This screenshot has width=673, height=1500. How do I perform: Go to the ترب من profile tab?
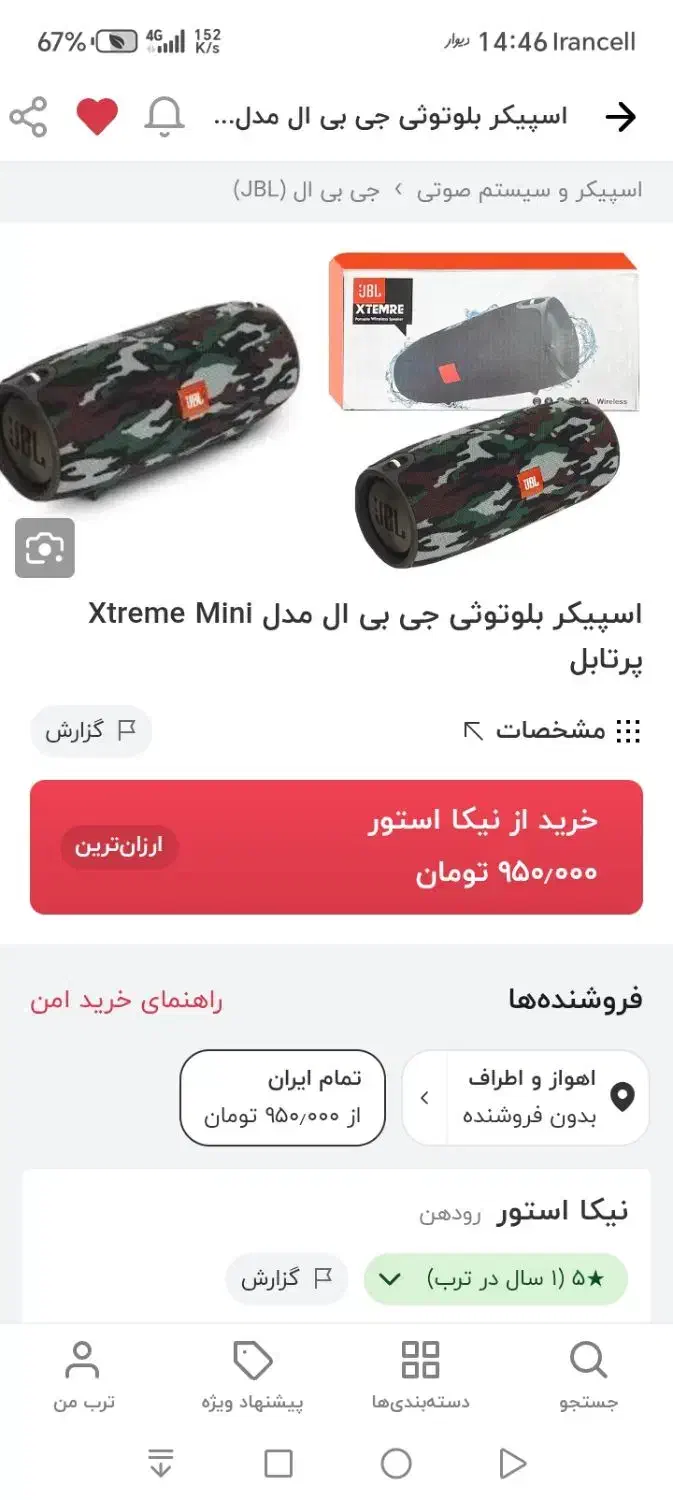tap(84, 1376)
